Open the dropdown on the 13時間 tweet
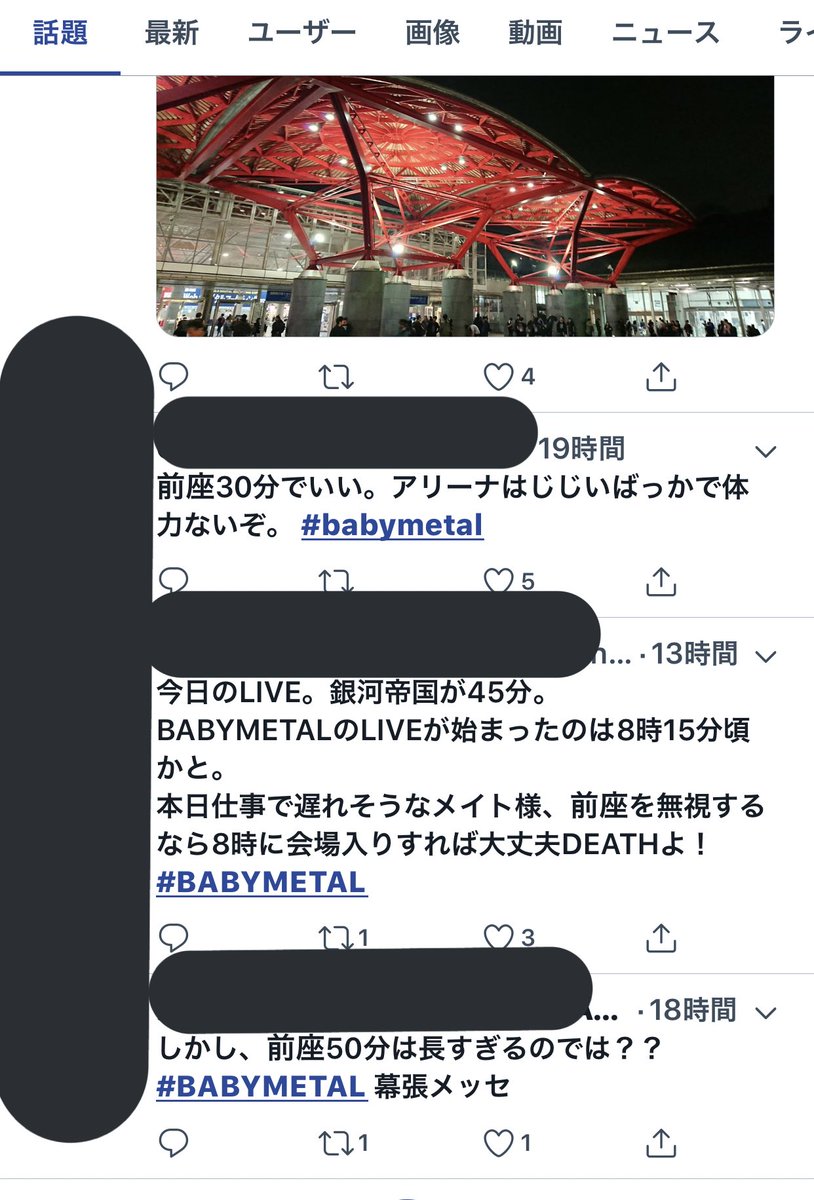 765,656
